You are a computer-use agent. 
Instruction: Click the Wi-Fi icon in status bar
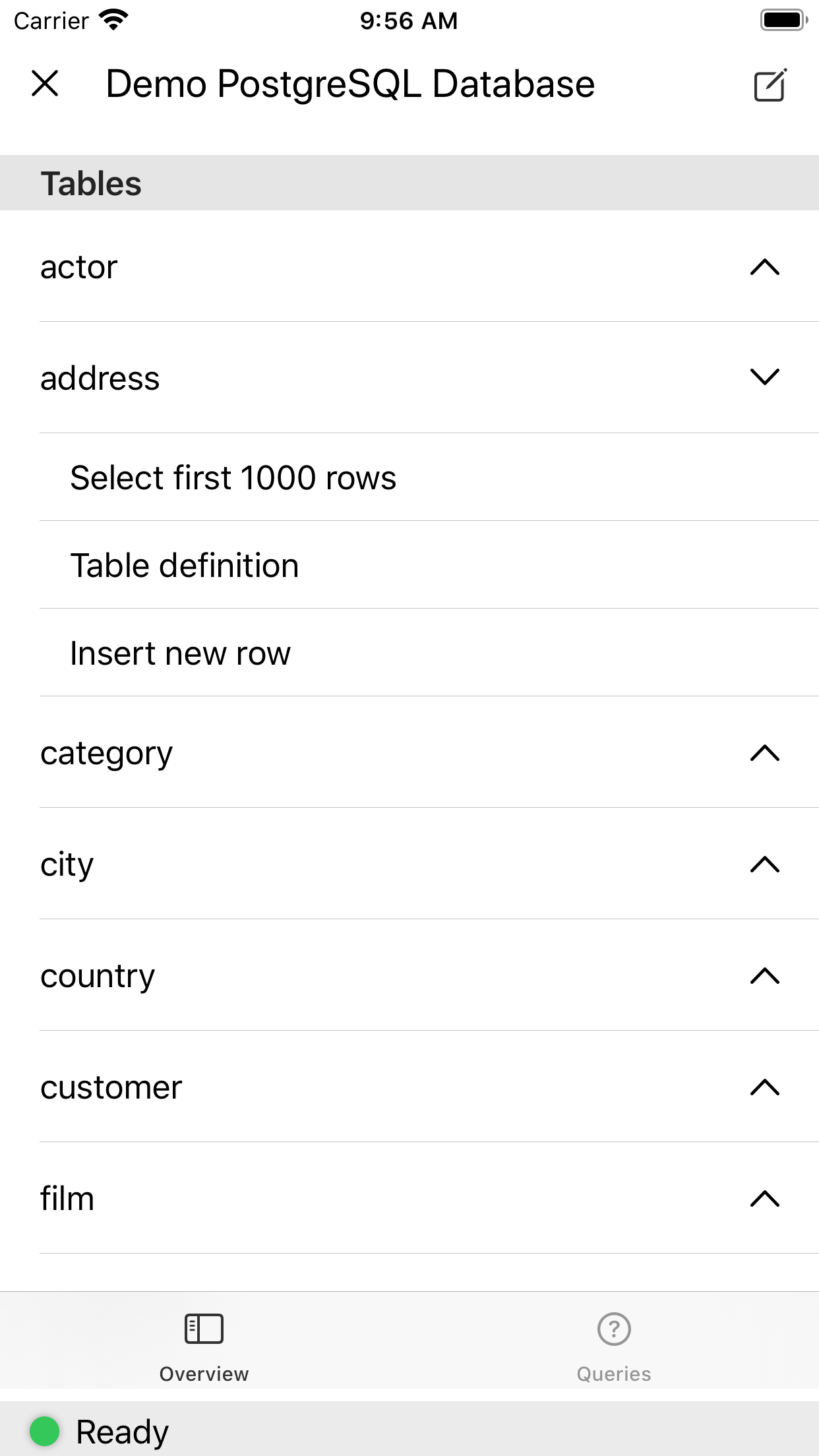tap(113, 19)
